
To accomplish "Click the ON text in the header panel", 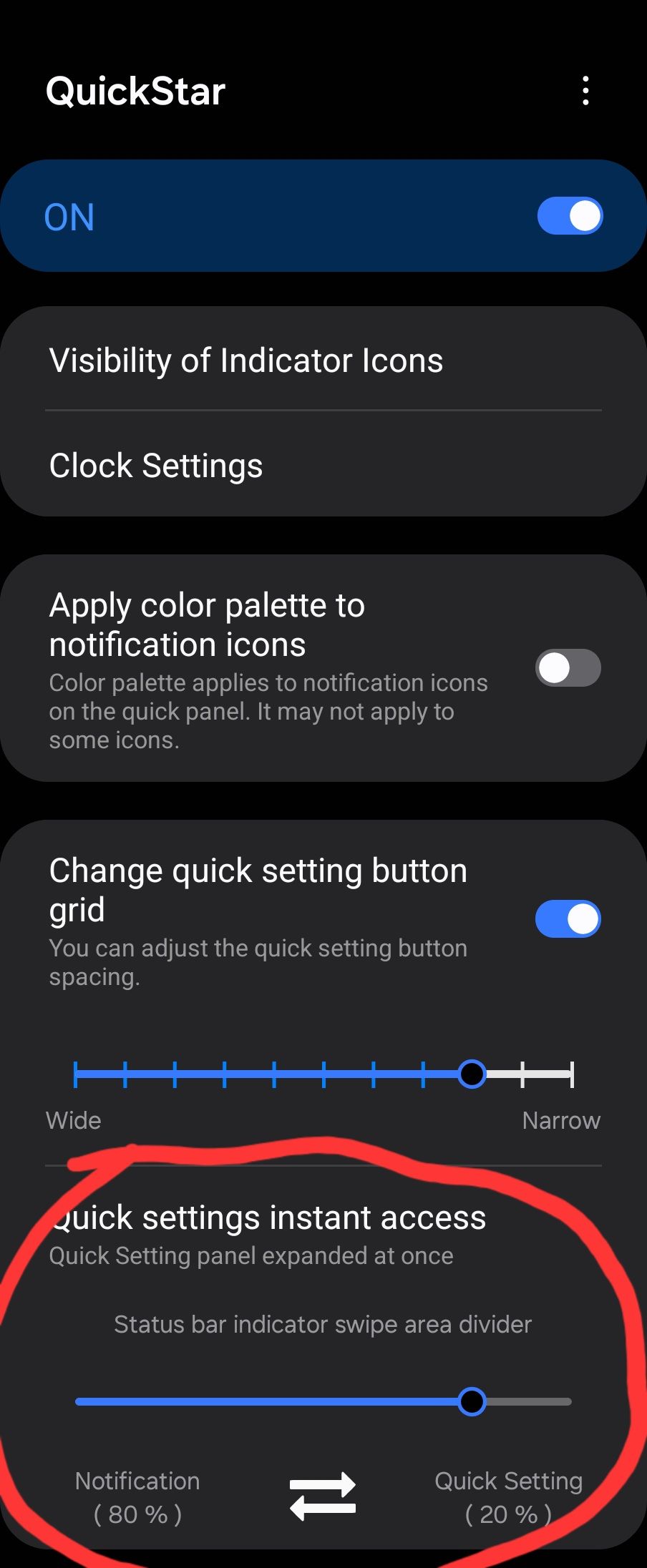I will click(69, 217).
